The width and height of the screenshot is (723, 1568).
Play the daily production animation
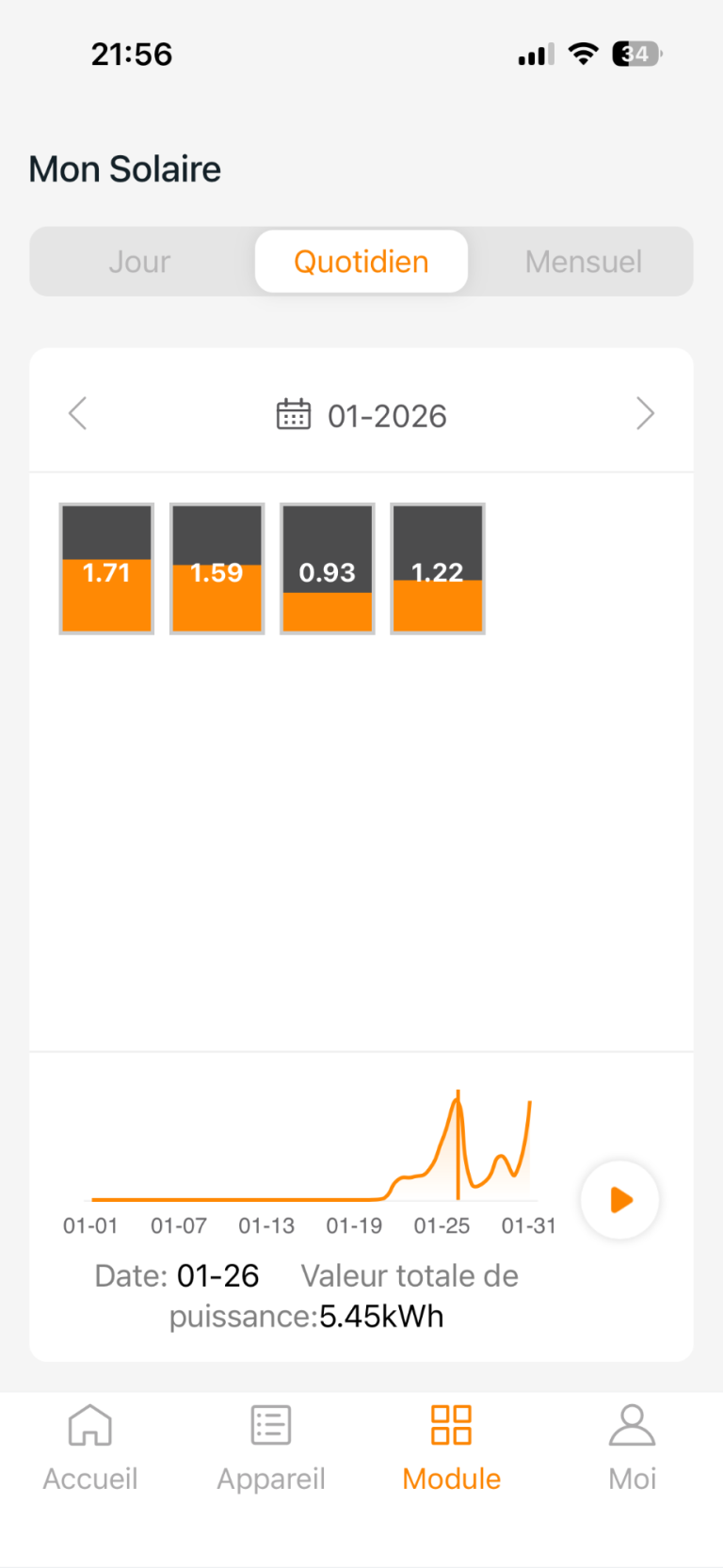click(619, 1200)
